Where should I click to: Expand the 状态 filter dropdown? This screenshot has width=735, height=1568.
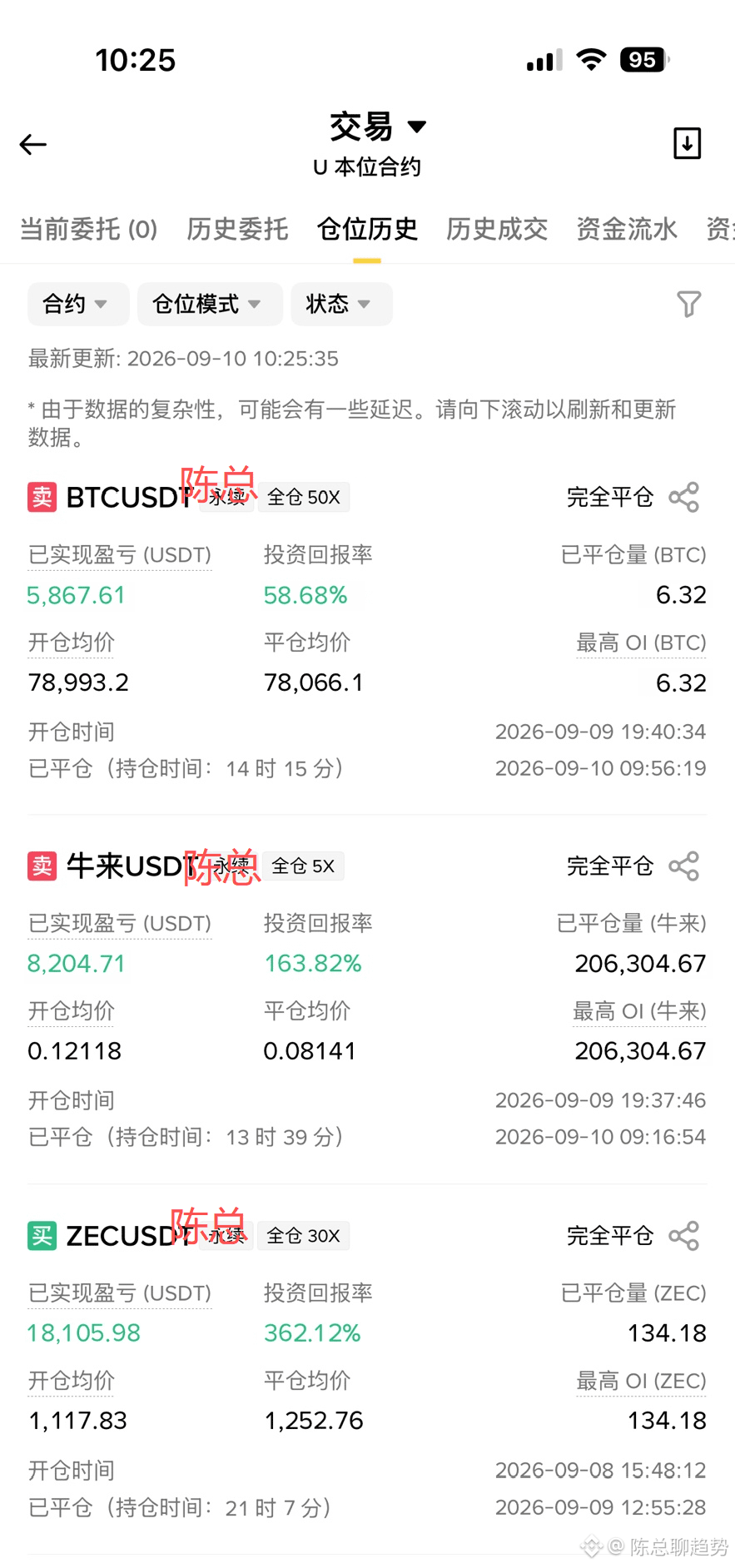click(341, 304)
